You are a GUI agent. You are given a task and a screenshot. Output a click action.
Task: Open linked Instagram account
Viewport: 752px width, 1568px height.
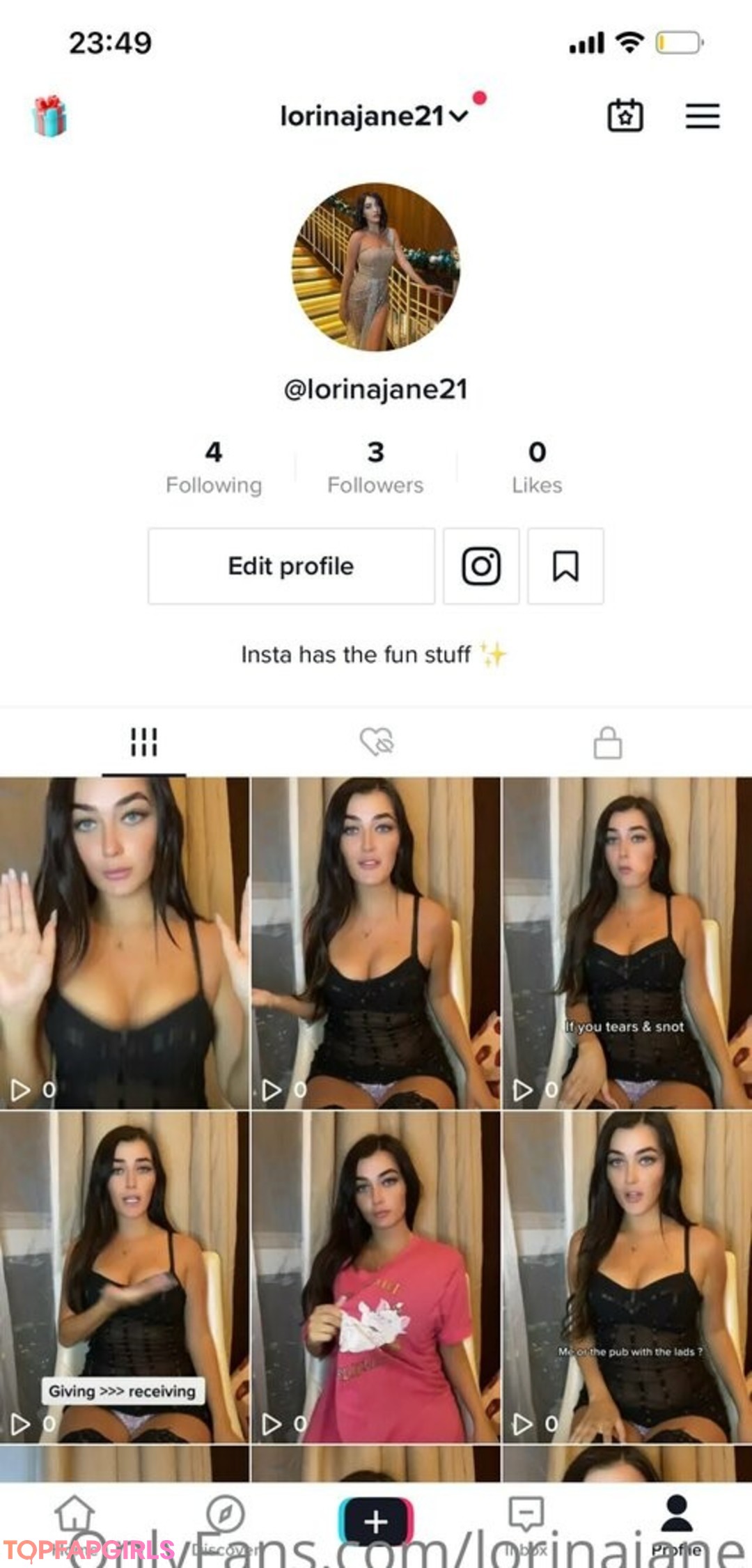click(481, 566)
